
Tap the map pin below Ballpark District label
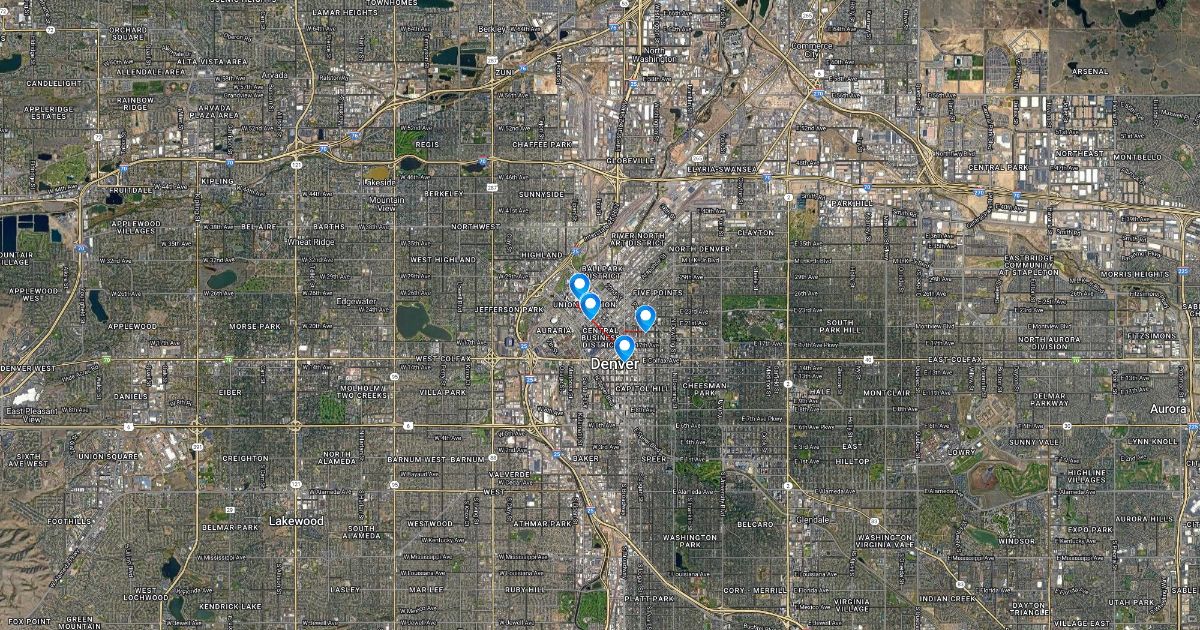pos(579,285)
